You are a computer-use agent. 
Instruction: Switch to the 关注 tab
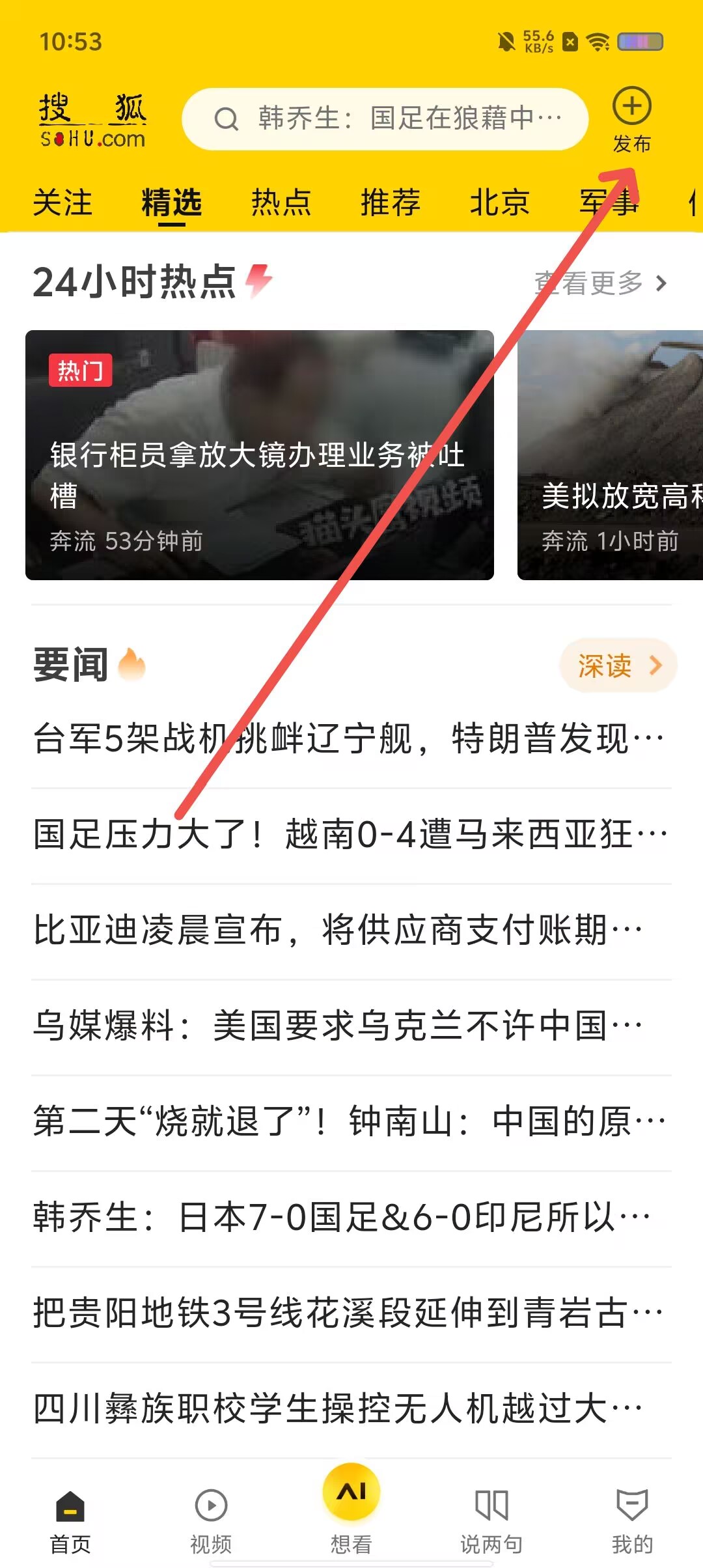pyautogui.click(x=62, y=203)
